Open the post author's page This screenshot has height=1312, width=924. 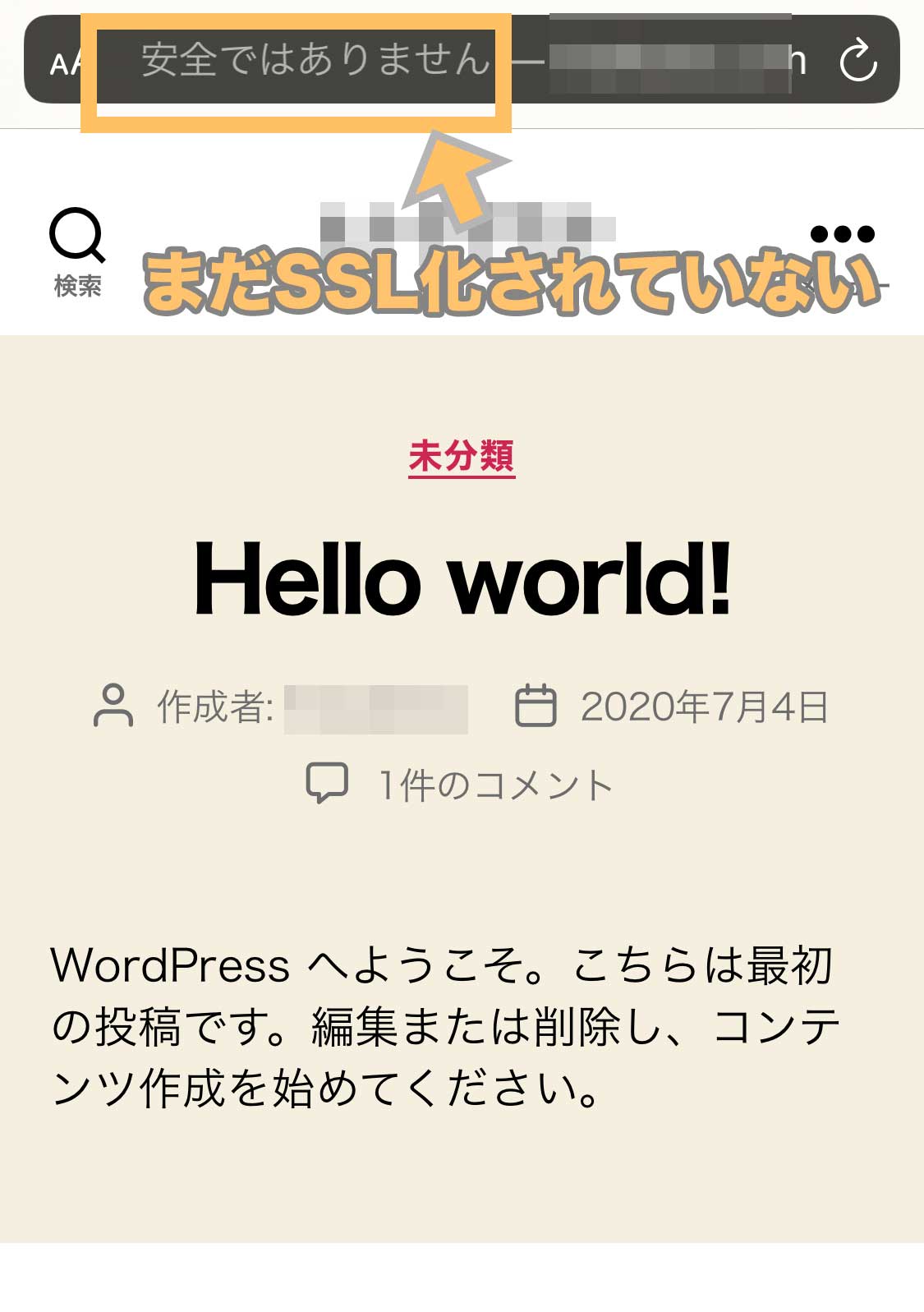(x=375, y=707)
